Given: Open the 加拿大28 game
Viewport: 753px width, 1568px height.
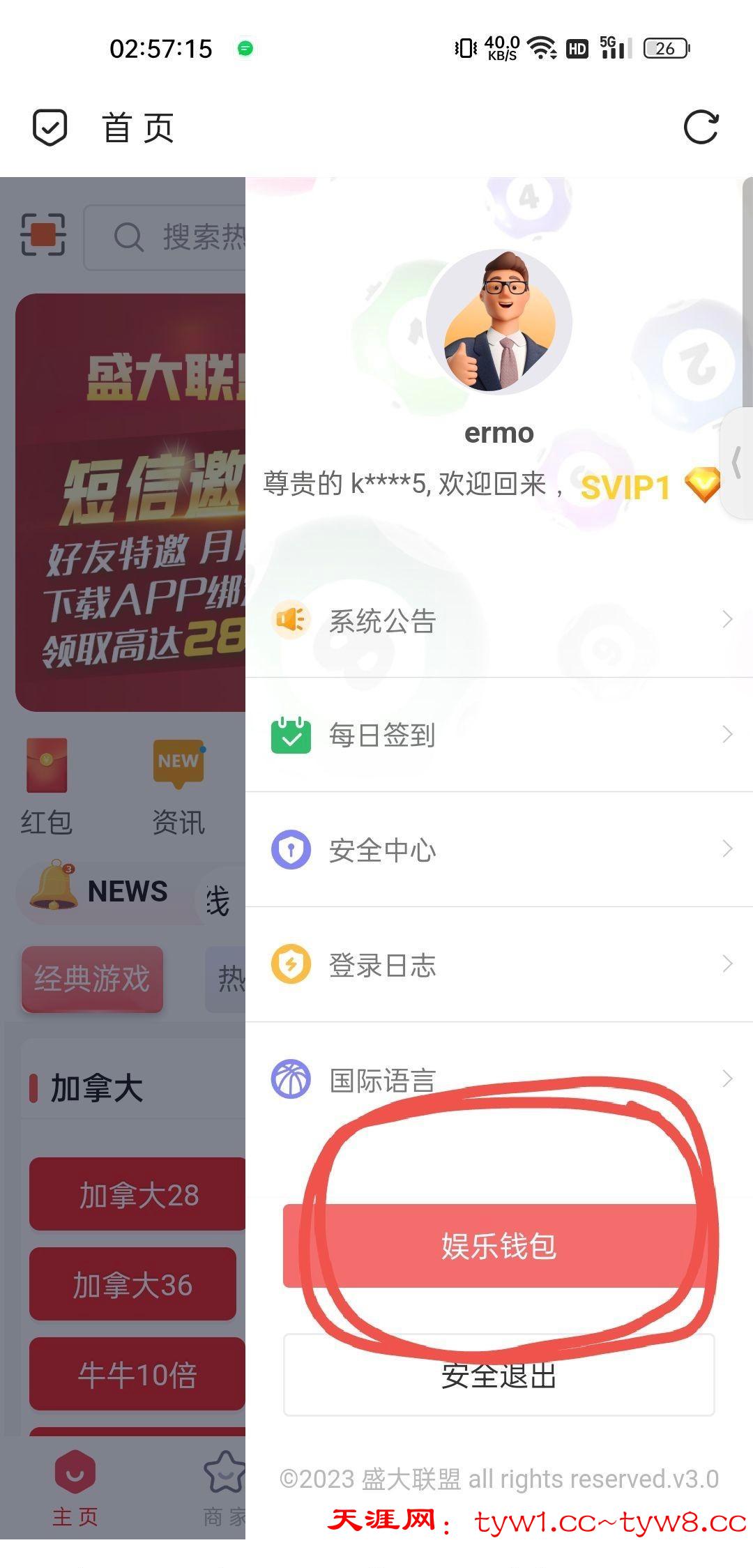Looking at the screenshot, I should coord(138,1194).
